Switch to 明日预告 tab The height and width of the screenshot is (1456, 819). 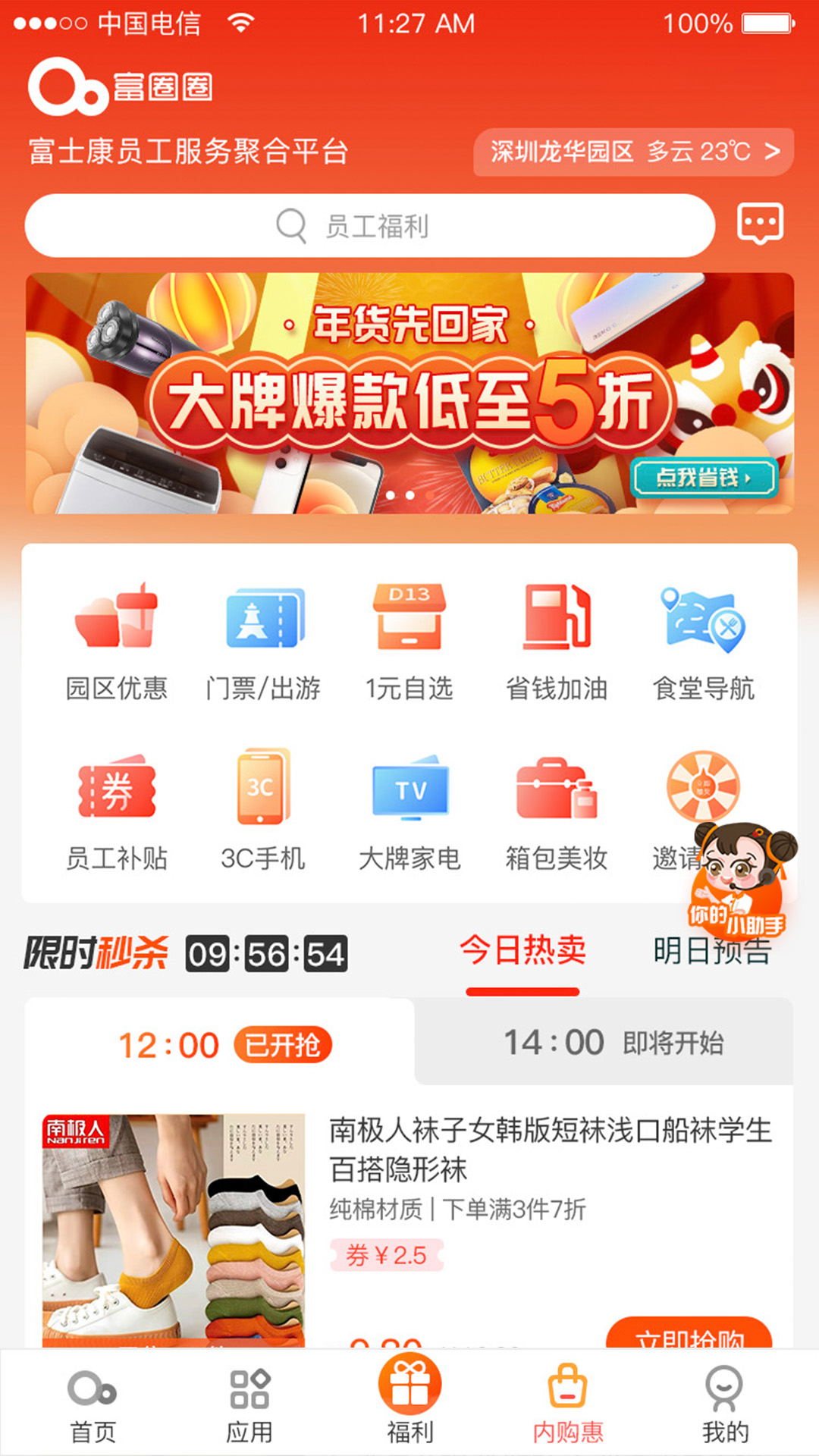coord(711,951)
